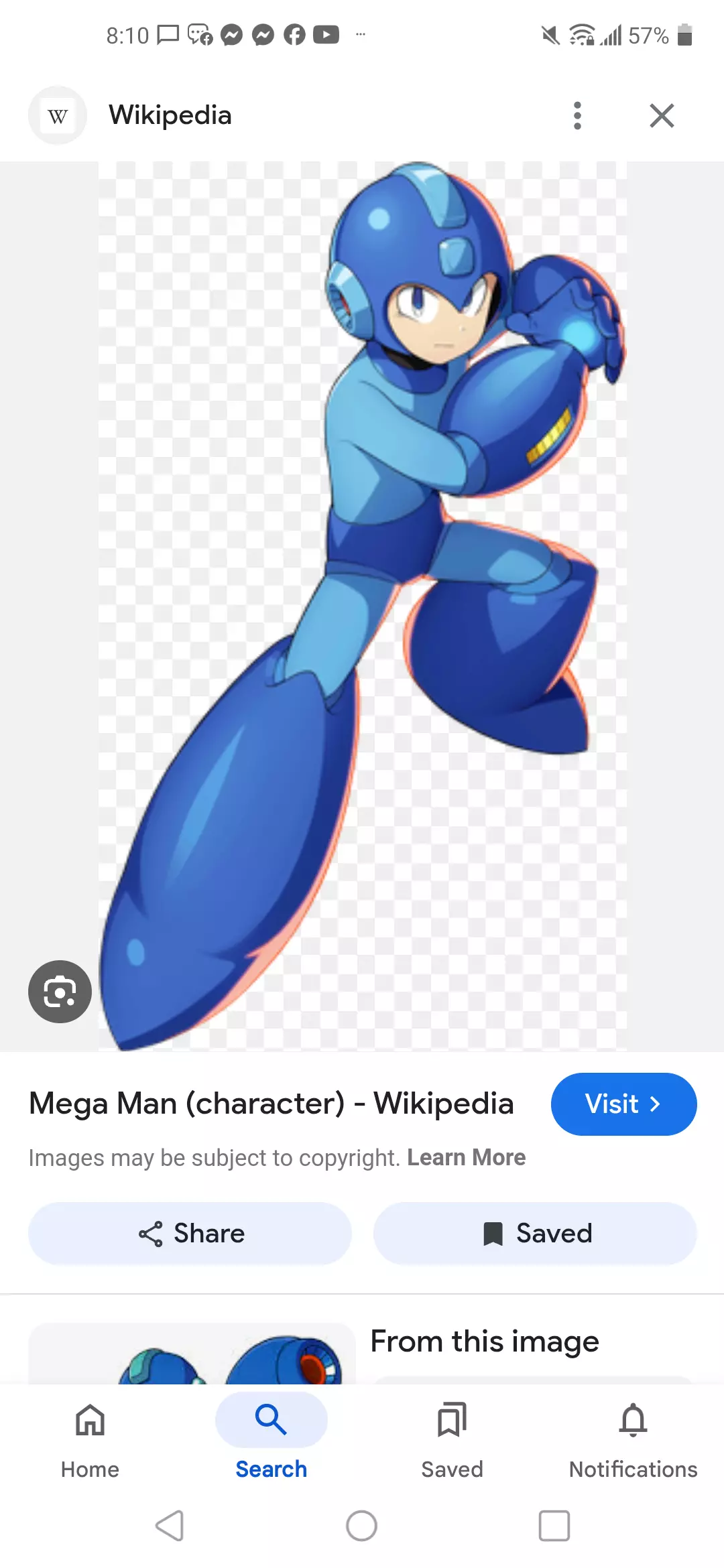The image size is (724, 1568).
Task: Open the three-dot overflow menu
Action: pos(577,115)
